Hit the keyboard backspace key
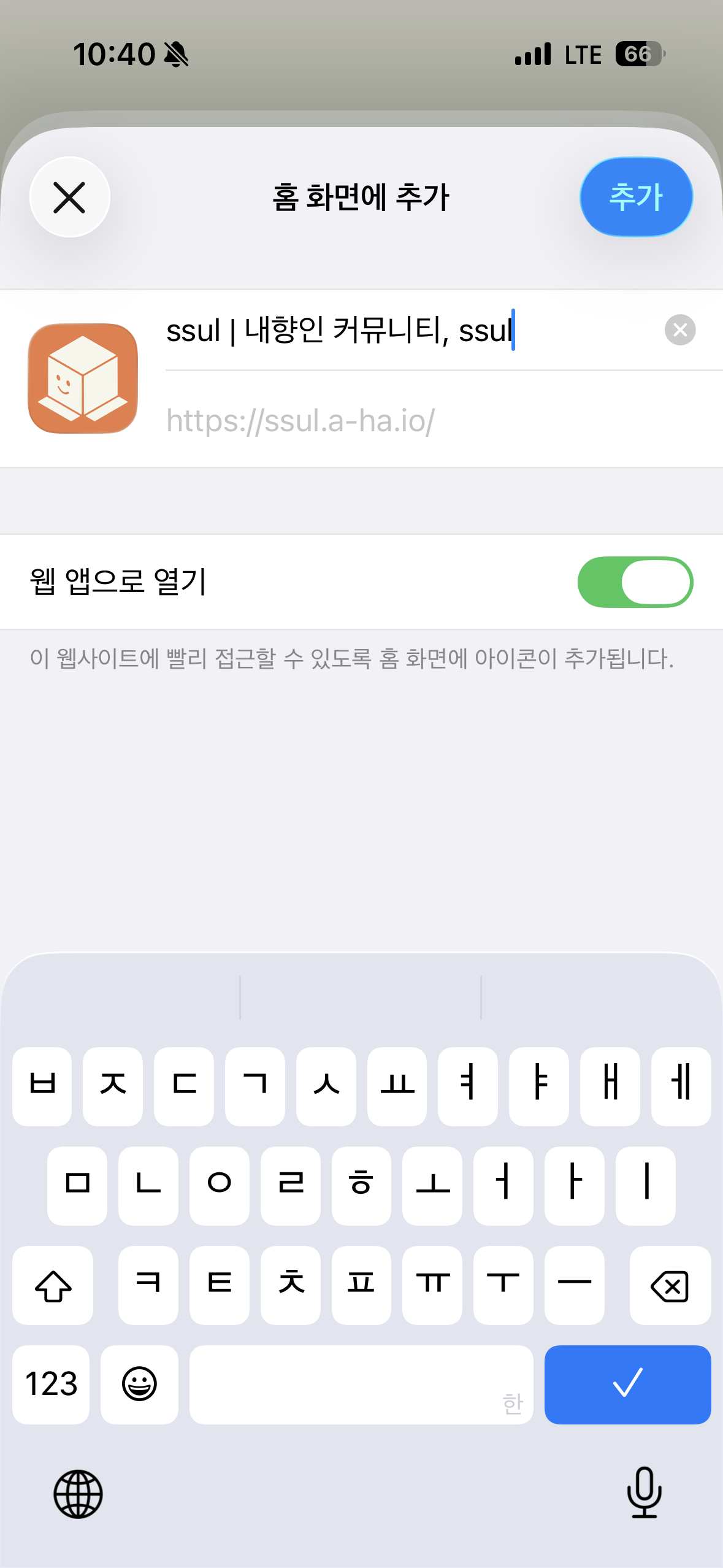 (x=670, y=1285)
